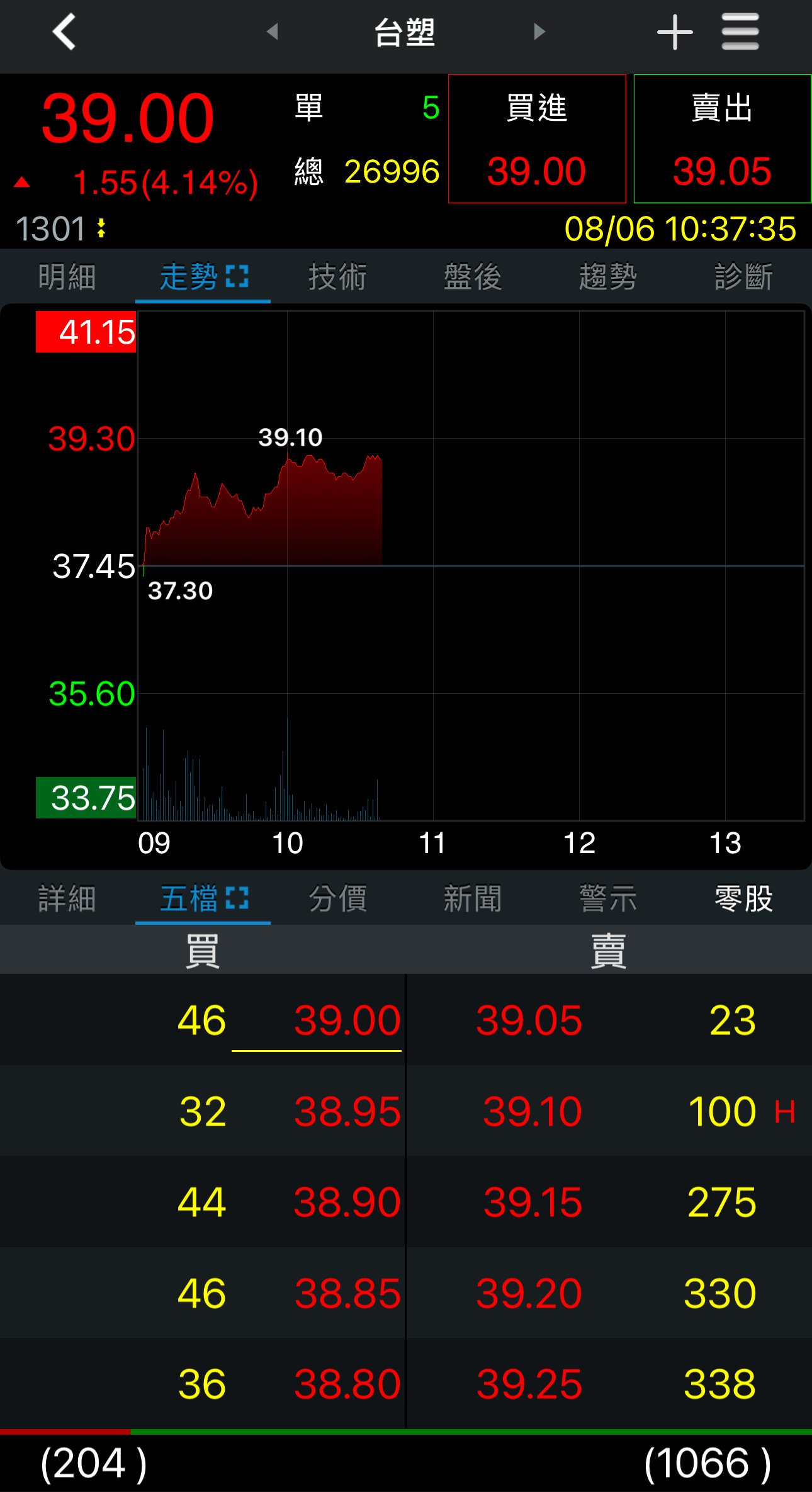
Task: Open the 趨勢 trend tab
Action: 608,277
